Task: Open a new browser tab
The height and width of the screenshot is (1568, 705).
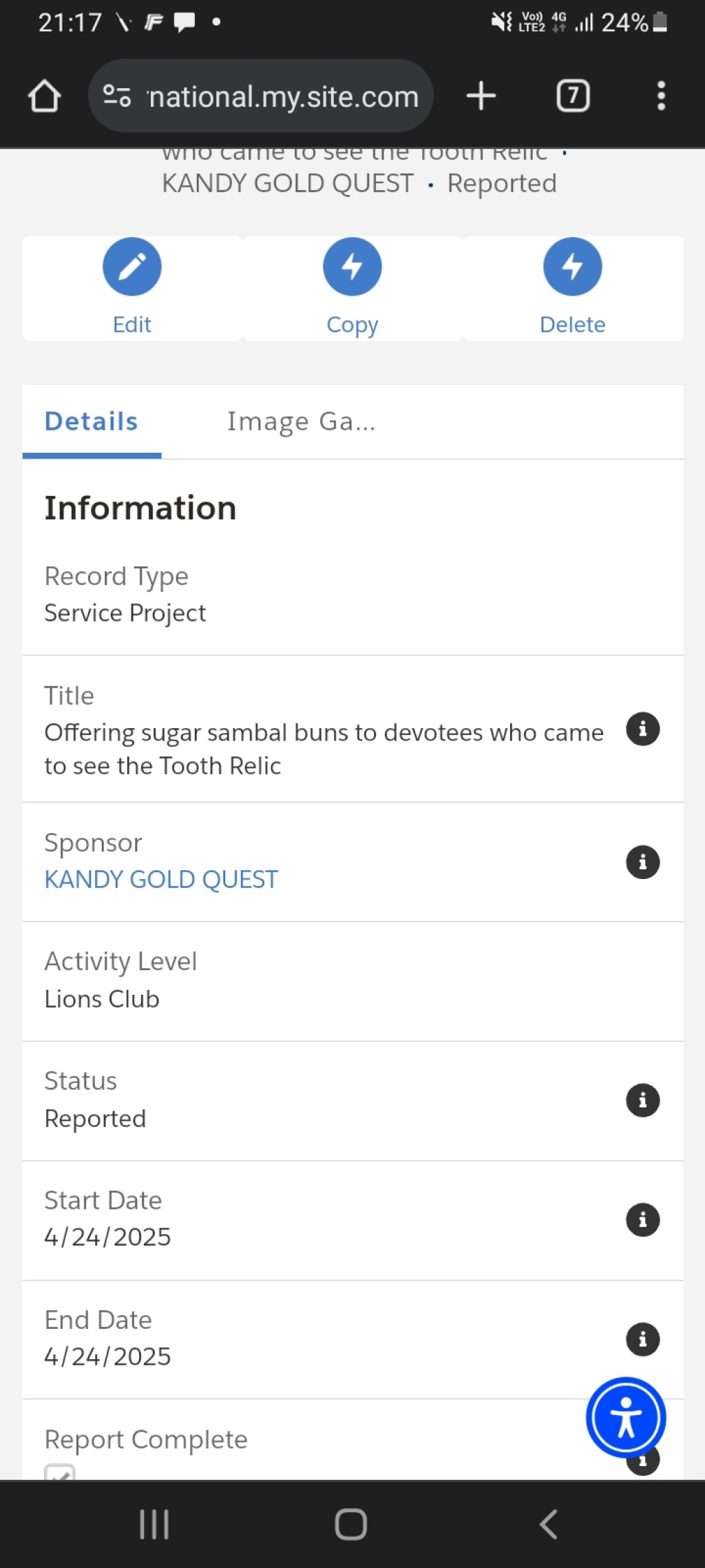Action: click(481, 96)
